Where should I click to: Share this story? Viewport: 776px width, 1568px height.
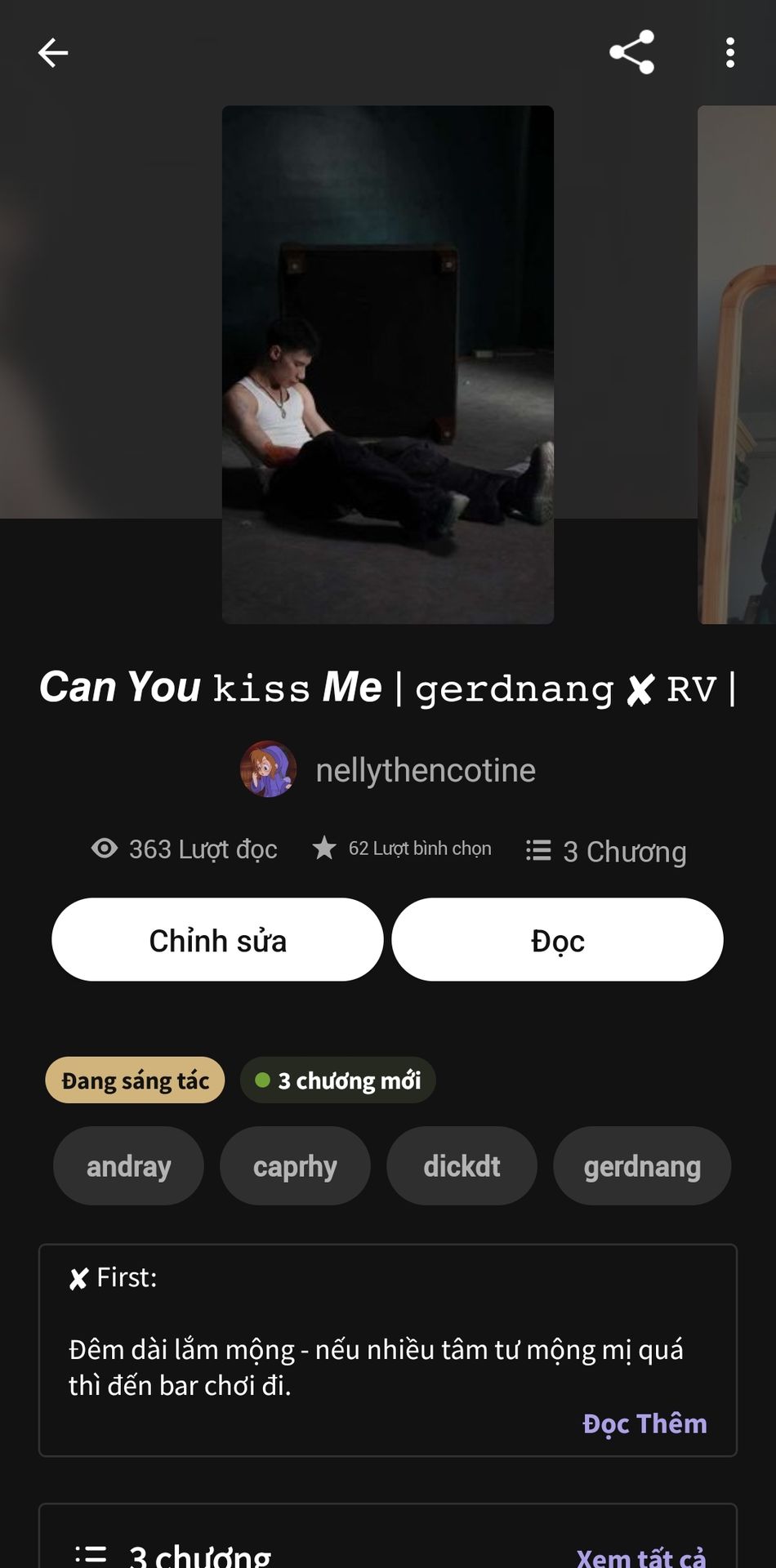click(x=632, y=53)
